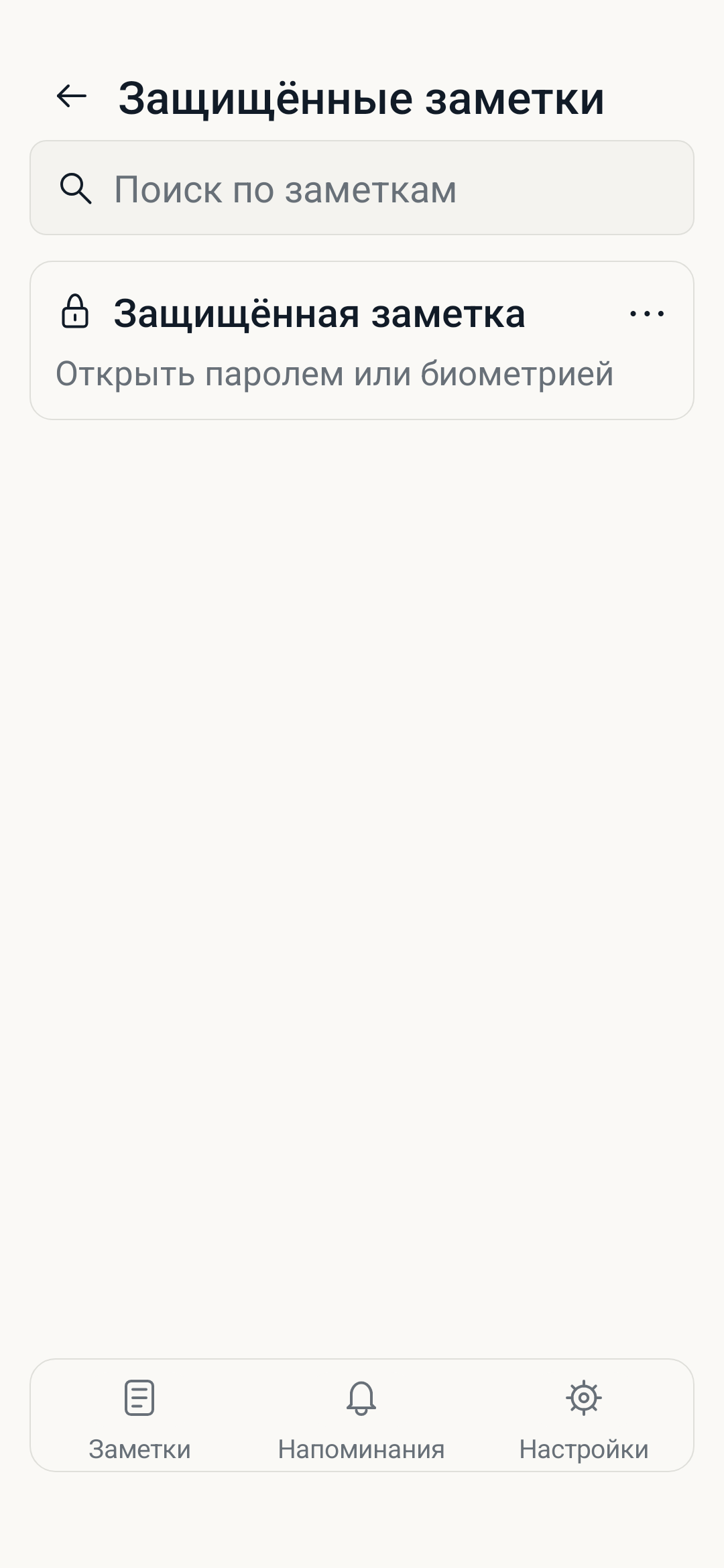This screenshot has height=1568, width=724.
Task: Go back using the arrow icon
Action: (72, 96)
